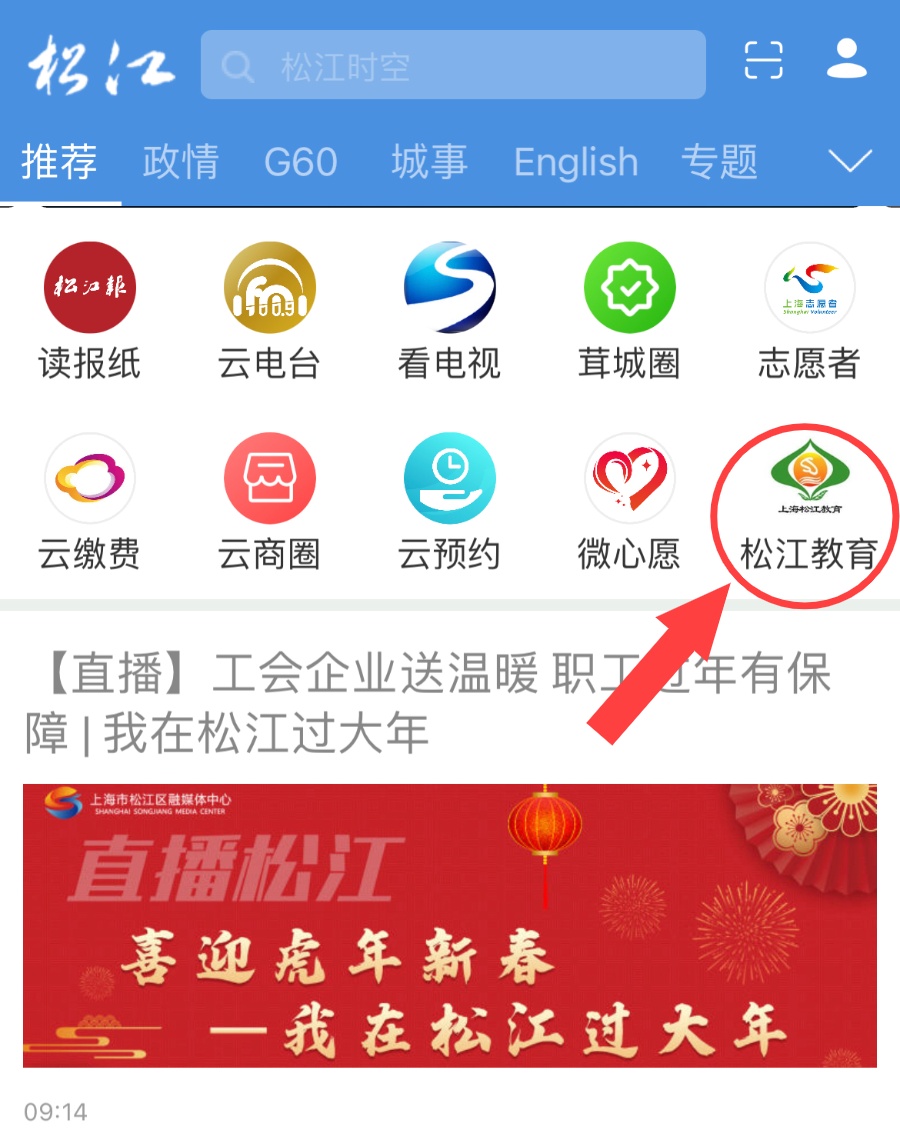Go to the 专题 tab
The height and width of the screenshot is (1145, 900).
pyautogui.click(x=720, y=161)
